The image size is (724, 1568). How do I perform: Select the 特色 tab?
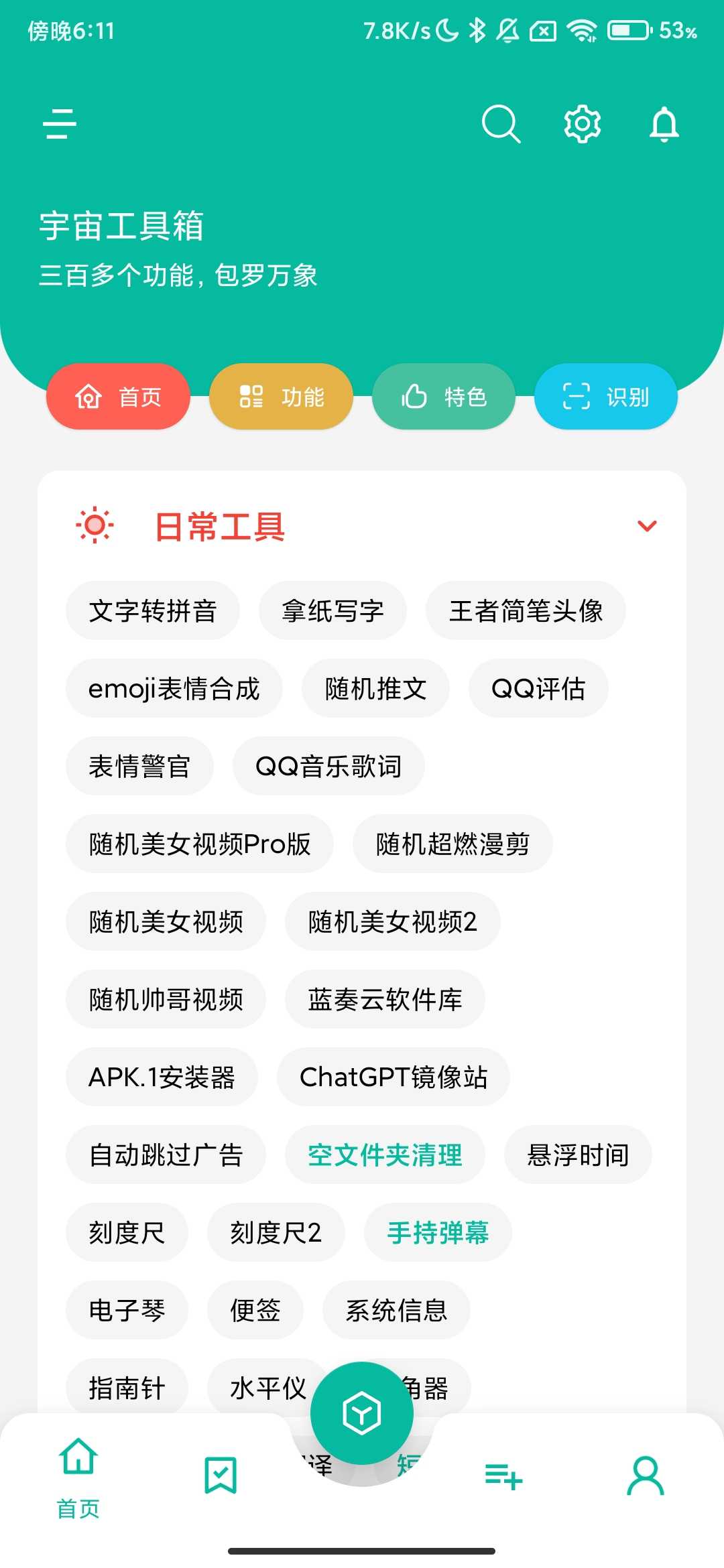pyautogui.click(x=444, y=397)
